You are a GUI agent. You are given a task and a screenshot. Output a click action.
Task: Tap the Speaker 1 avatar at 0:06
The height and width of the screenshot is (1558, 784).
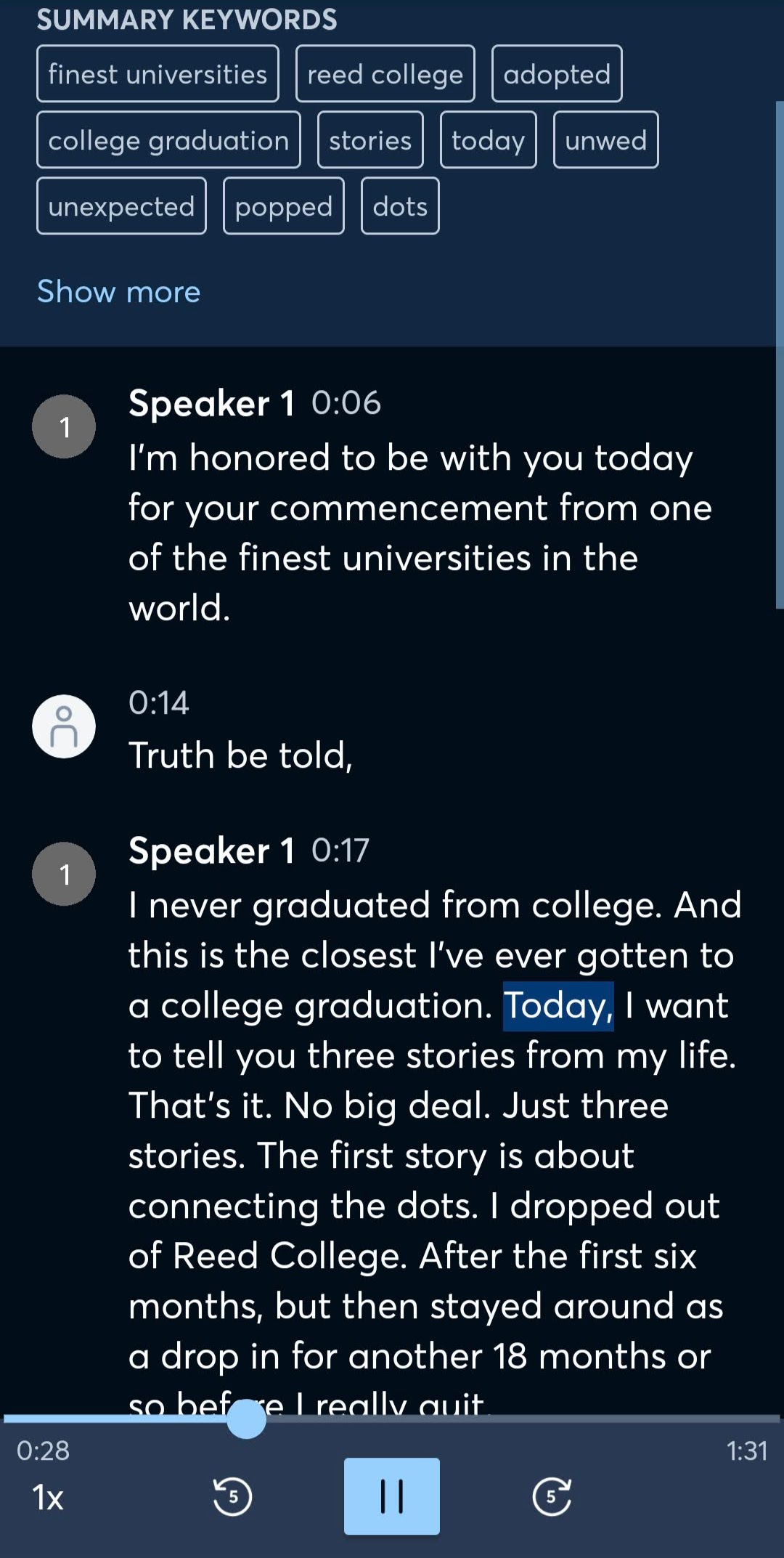click(x=64, y=426)
